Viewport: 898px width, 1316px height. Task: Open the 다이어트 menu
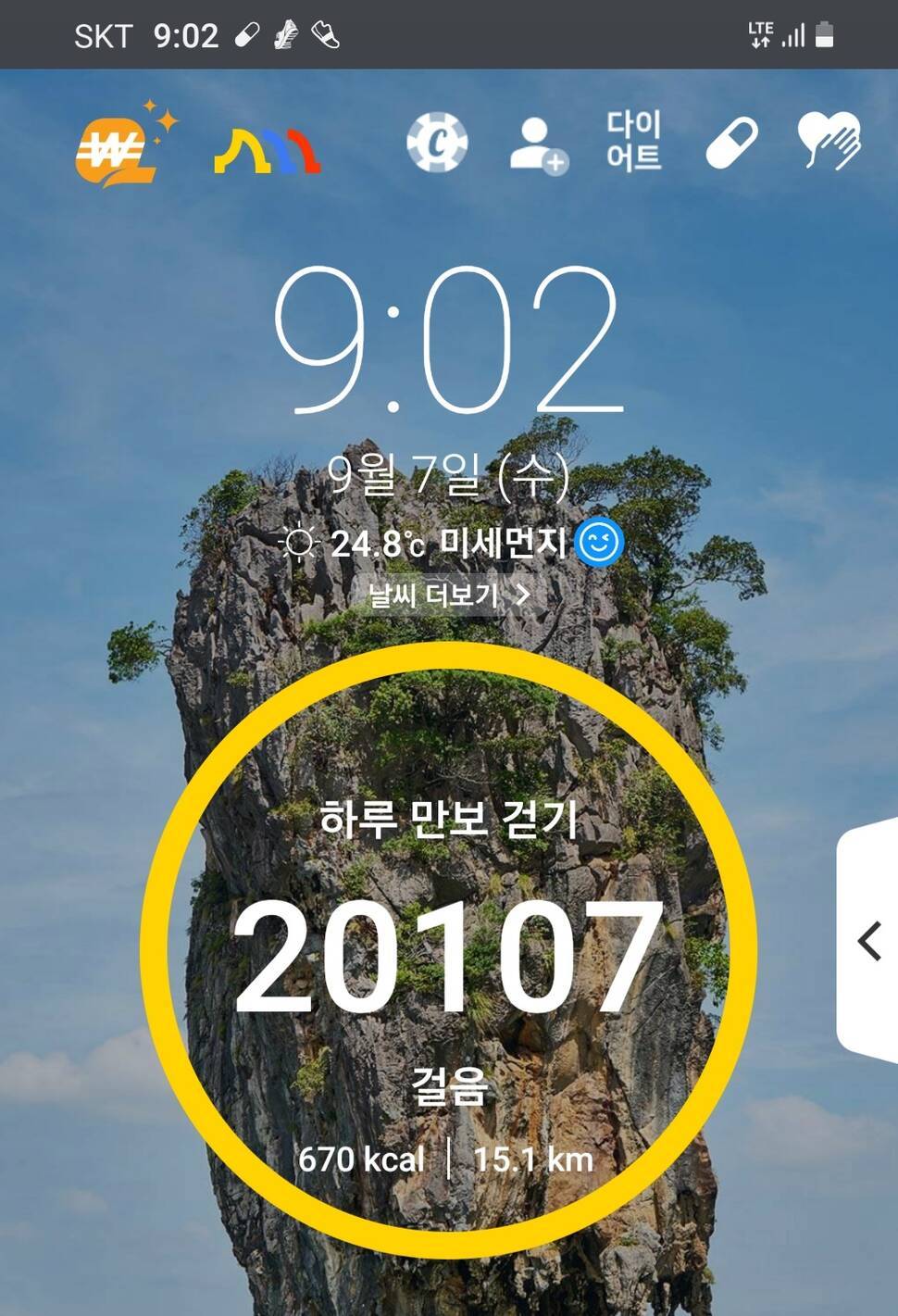tap(633, 141)
